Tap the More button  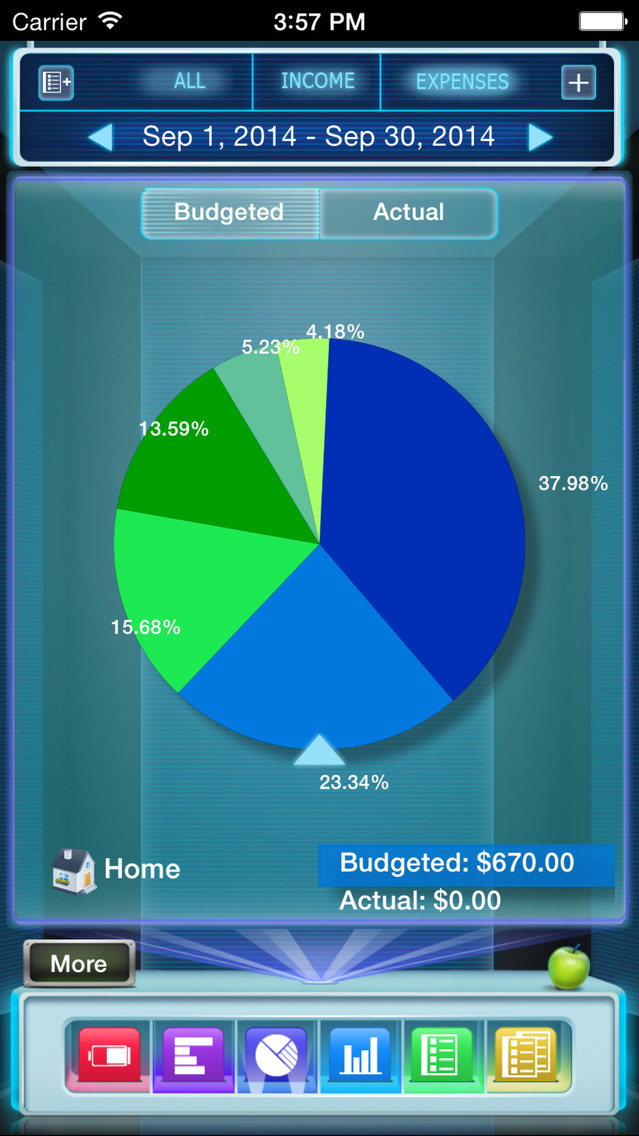(79, 964)
